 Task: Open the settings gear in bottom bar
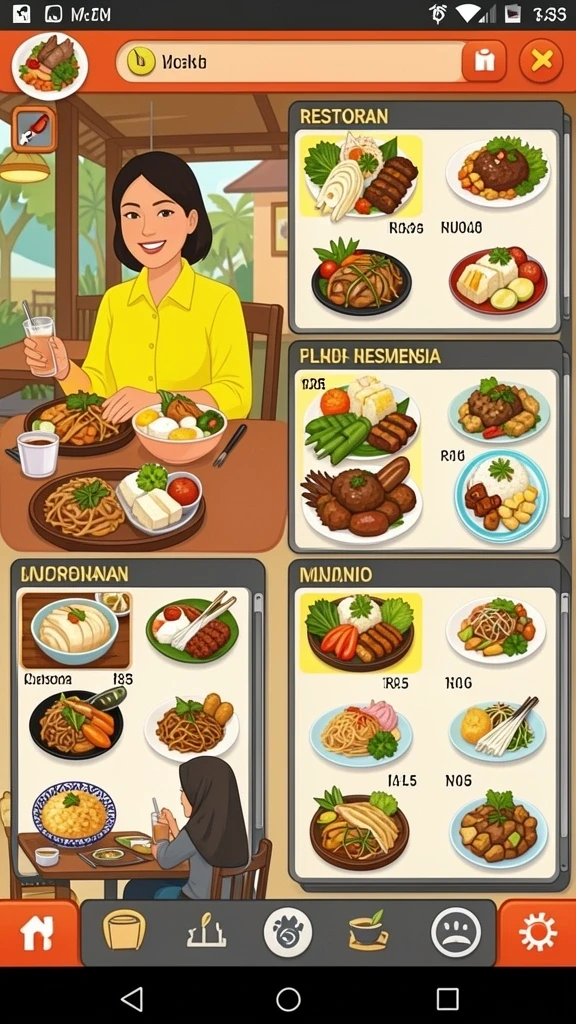point(537,933)
